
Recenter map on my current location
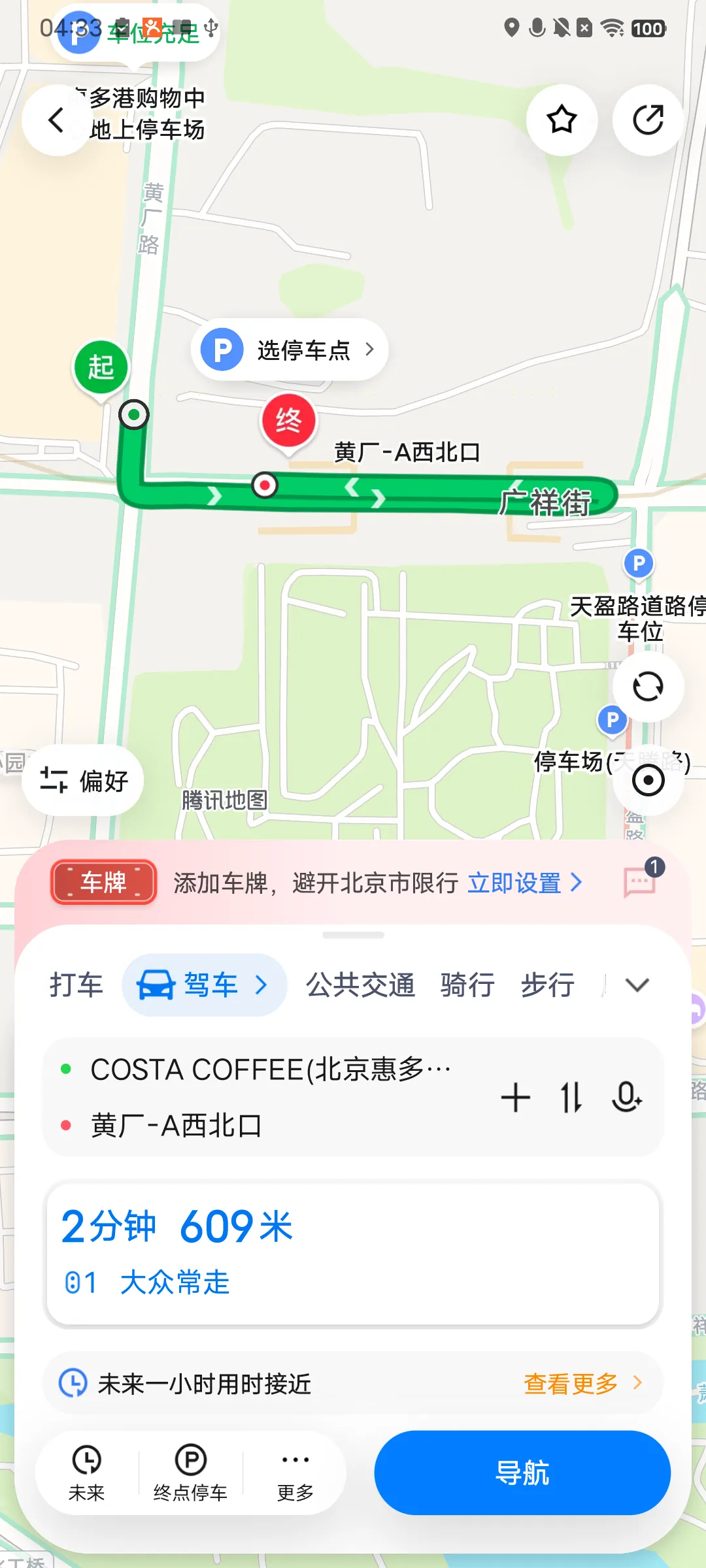click(x=648, y=780)
